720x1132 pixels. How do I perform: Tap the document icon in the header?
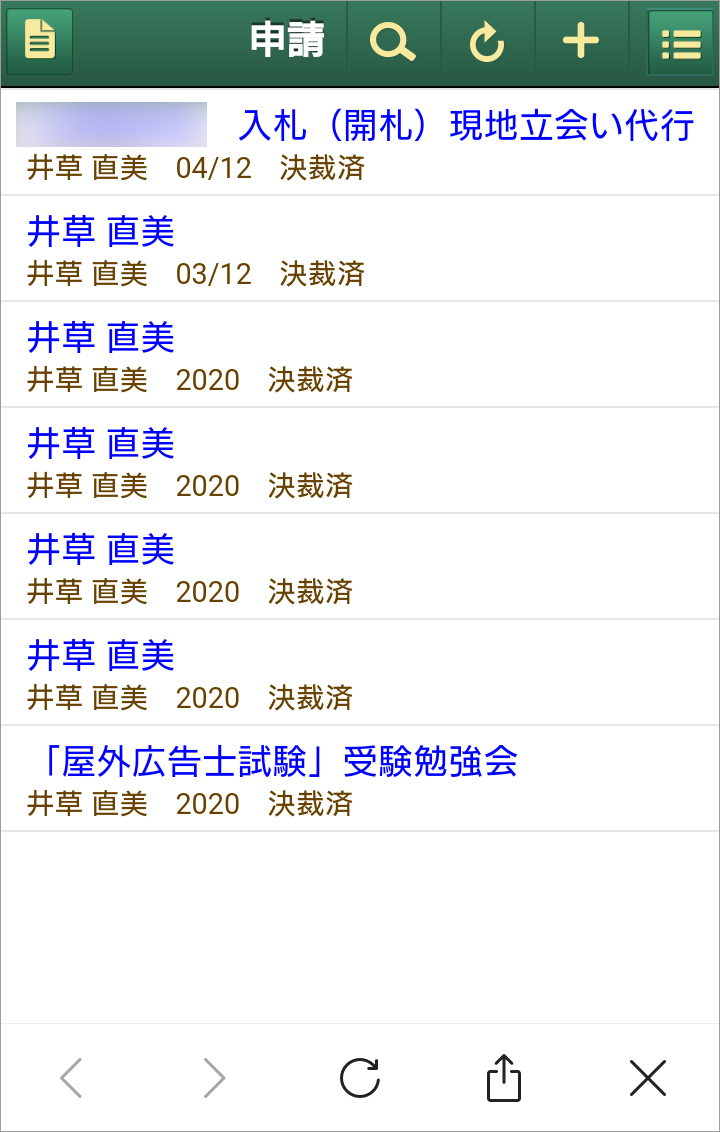pyautogui.click(x=40, y=42)
